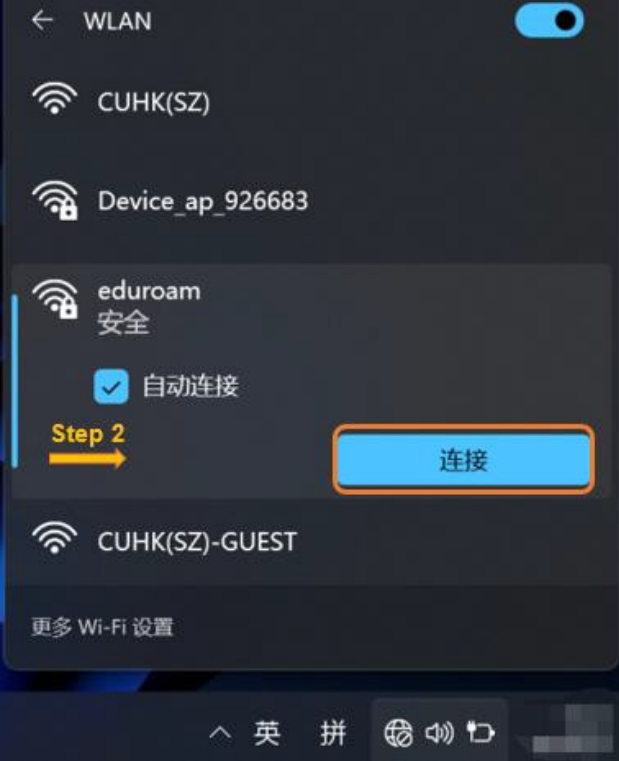Select the CUHK(SZ) network
Screen dimensions: 619x761
click(154, 102)
